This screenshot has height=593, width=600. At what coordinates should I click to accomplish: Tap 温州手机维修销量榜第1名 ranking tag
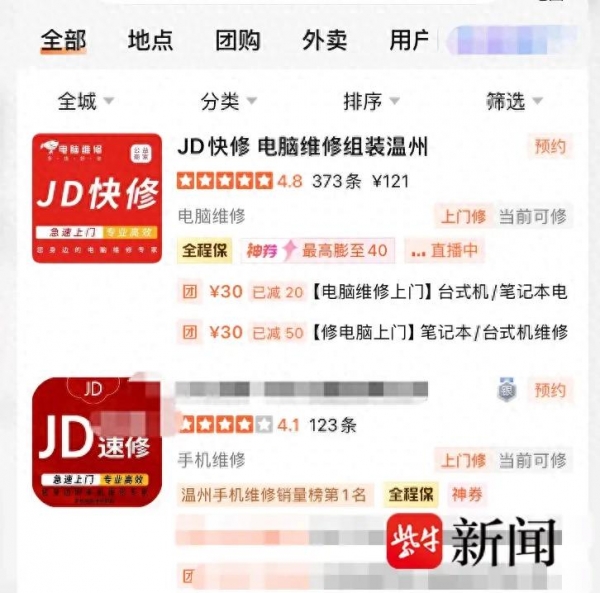click(274, 495)
